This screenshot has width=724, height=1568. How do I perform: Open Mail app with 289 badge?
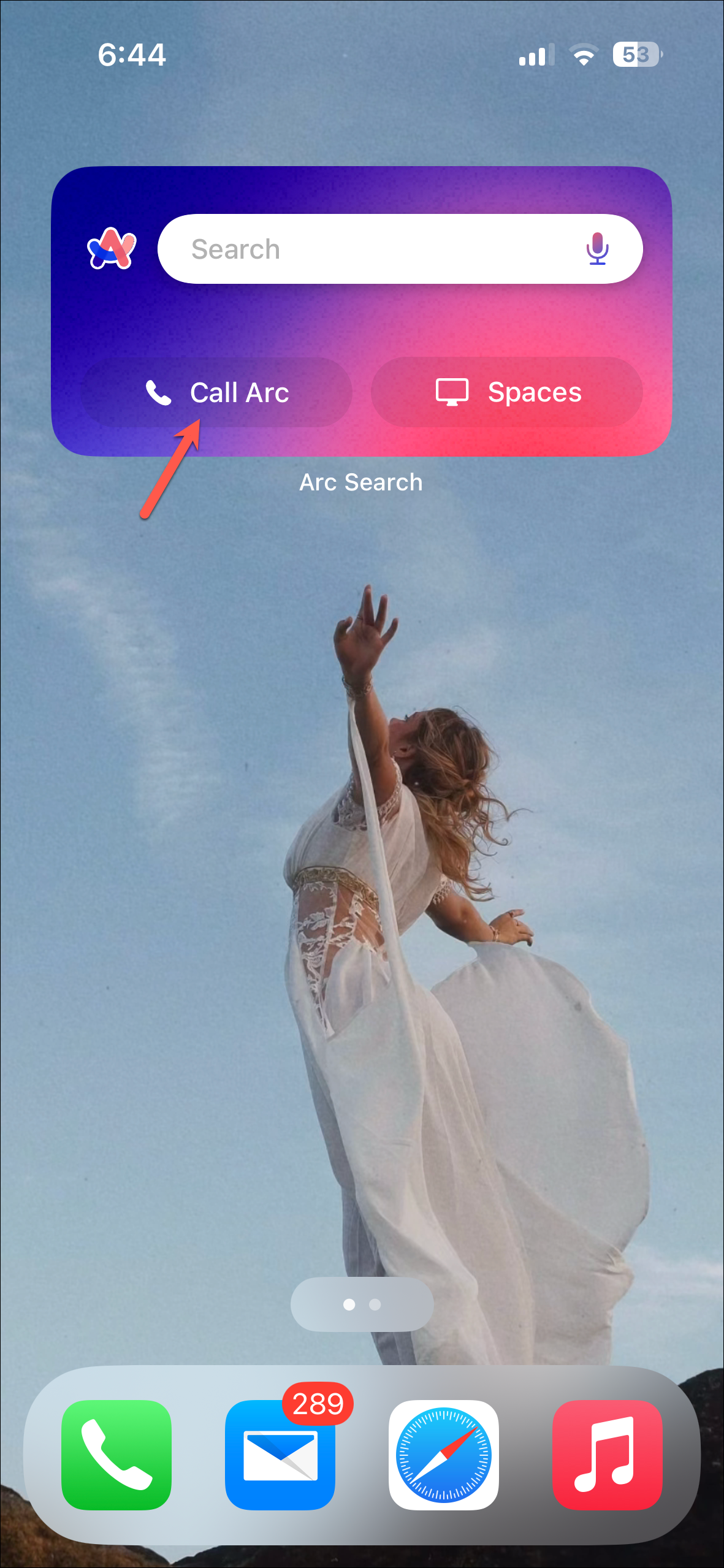pyautogui.click(x=280, y=1455)
